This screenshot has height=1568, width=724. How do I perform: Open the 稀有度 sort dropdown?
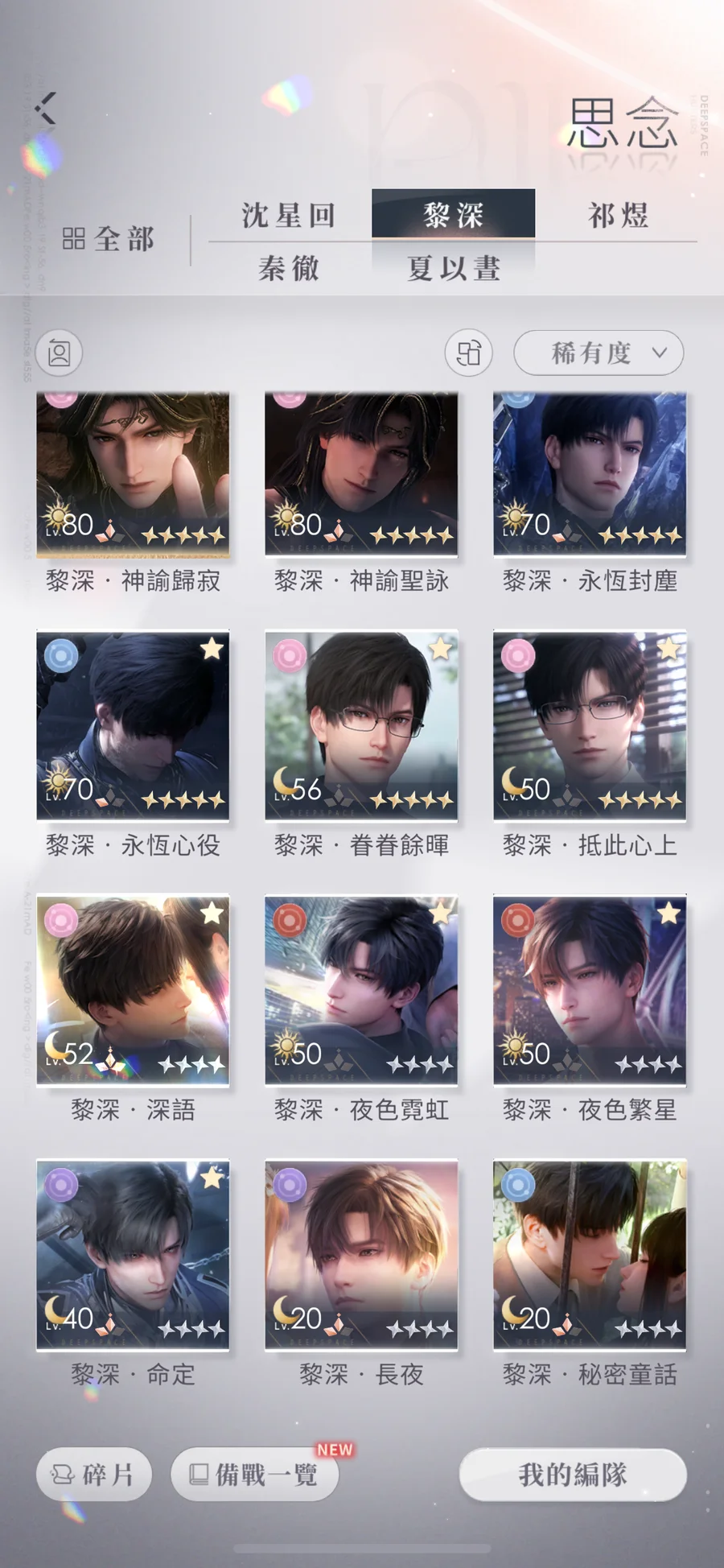tap(599, 353)
